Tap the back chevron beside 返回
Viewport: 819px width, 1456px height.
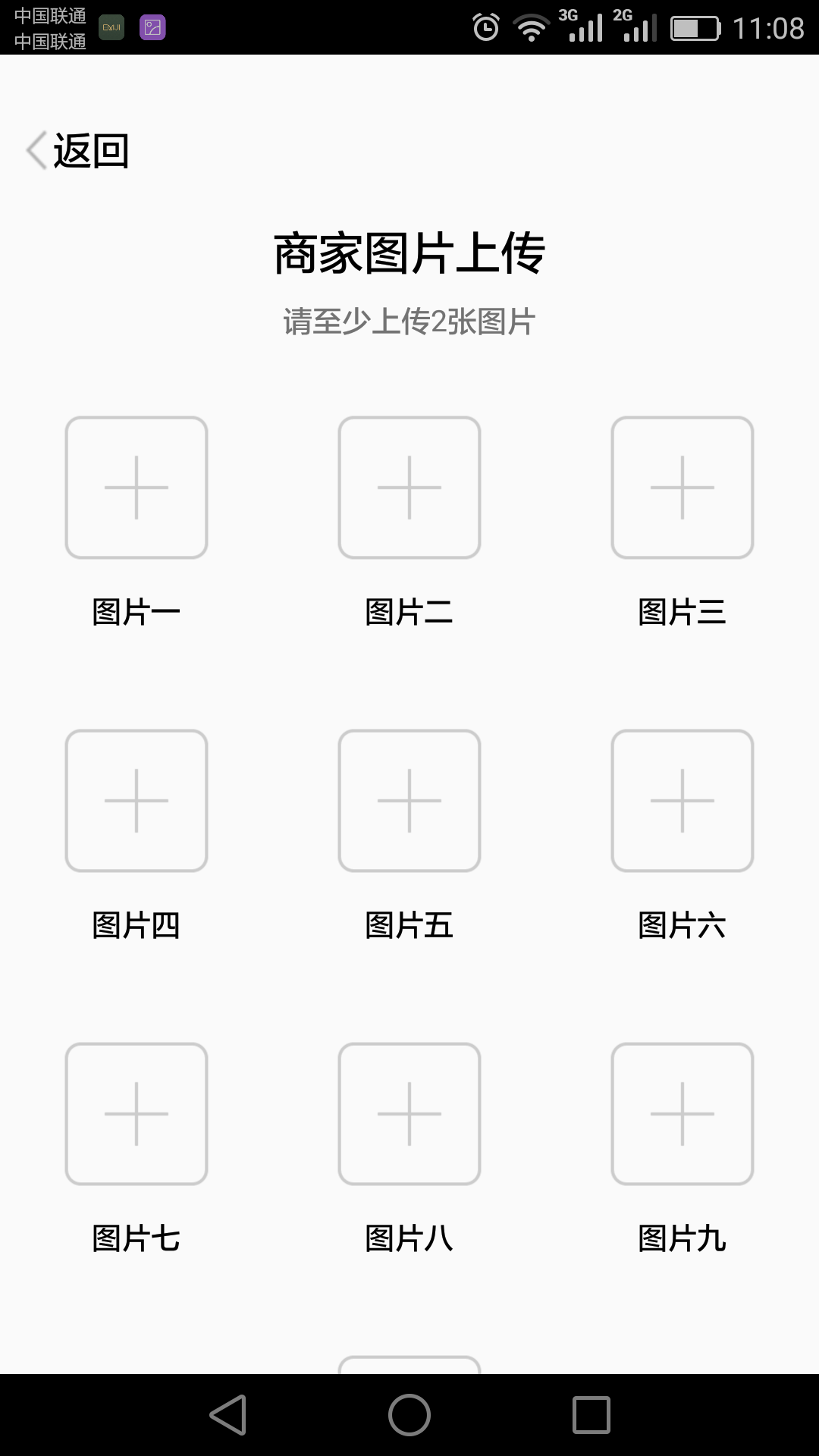click(34, 151)
